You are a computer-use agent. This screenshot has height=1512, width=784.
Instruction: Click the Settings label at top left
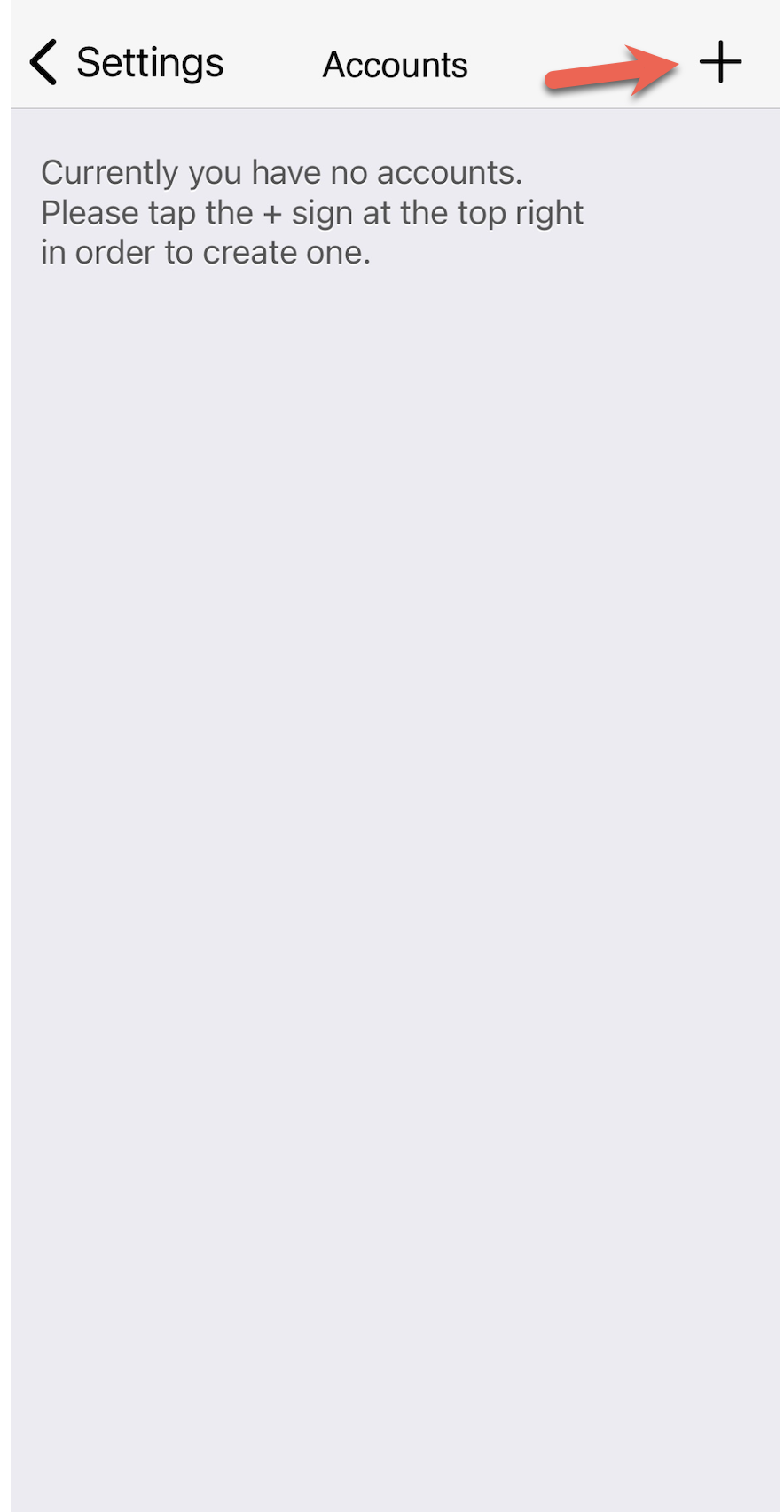pyautogui.click(x=149, y=62)
